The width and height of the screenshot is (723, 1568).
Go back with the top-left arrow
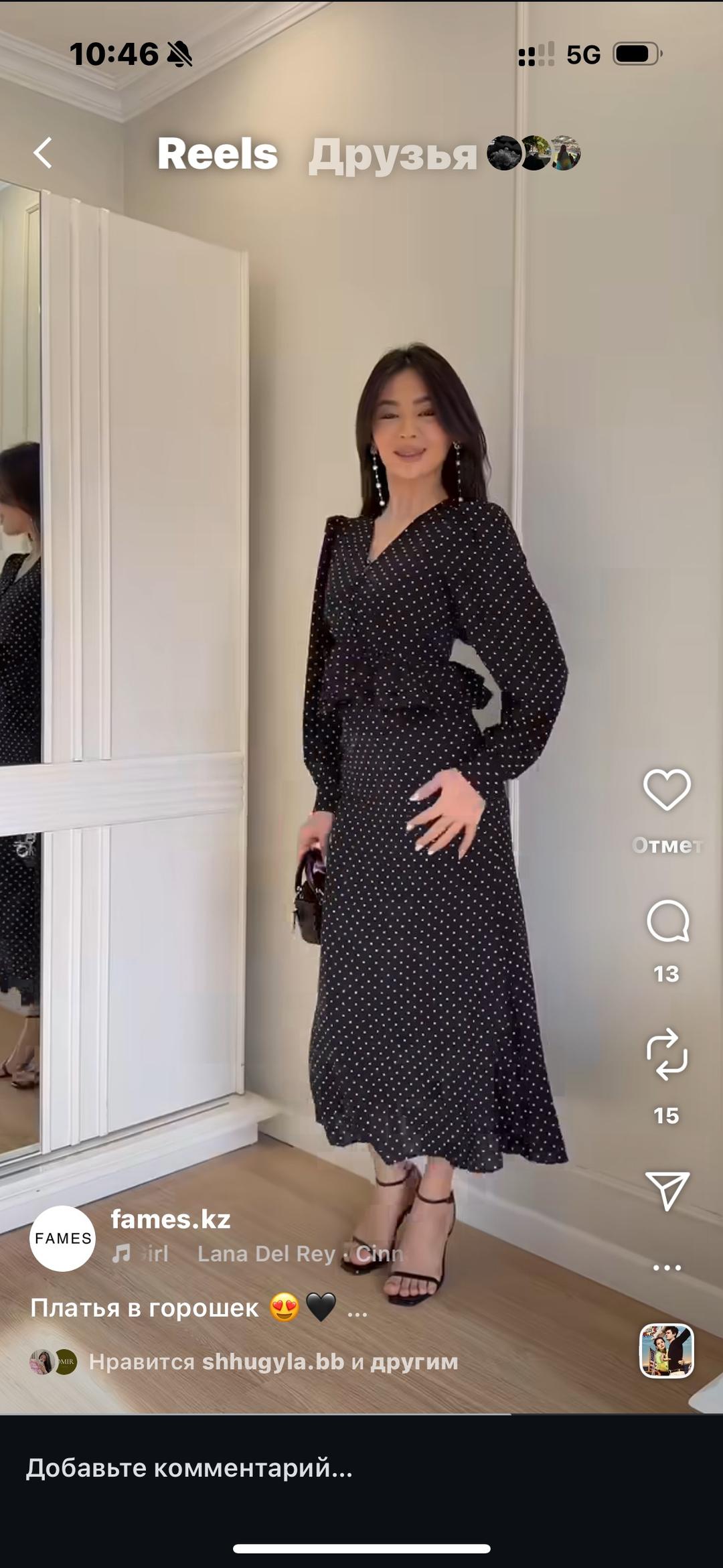pyautogui.click(x=43, y=153)
